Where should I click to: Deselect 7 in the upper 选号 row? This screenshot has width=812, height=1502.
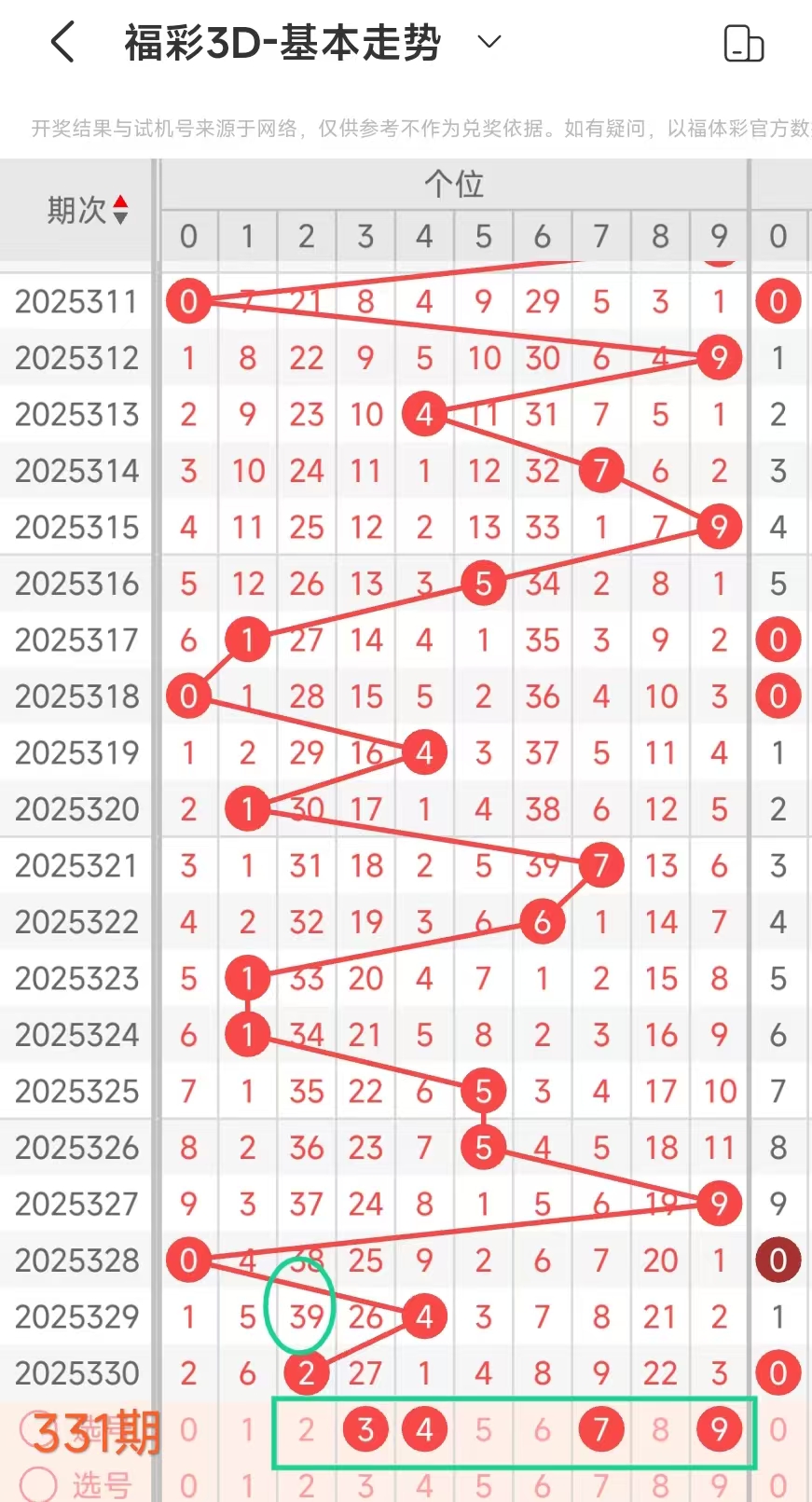601,1429
